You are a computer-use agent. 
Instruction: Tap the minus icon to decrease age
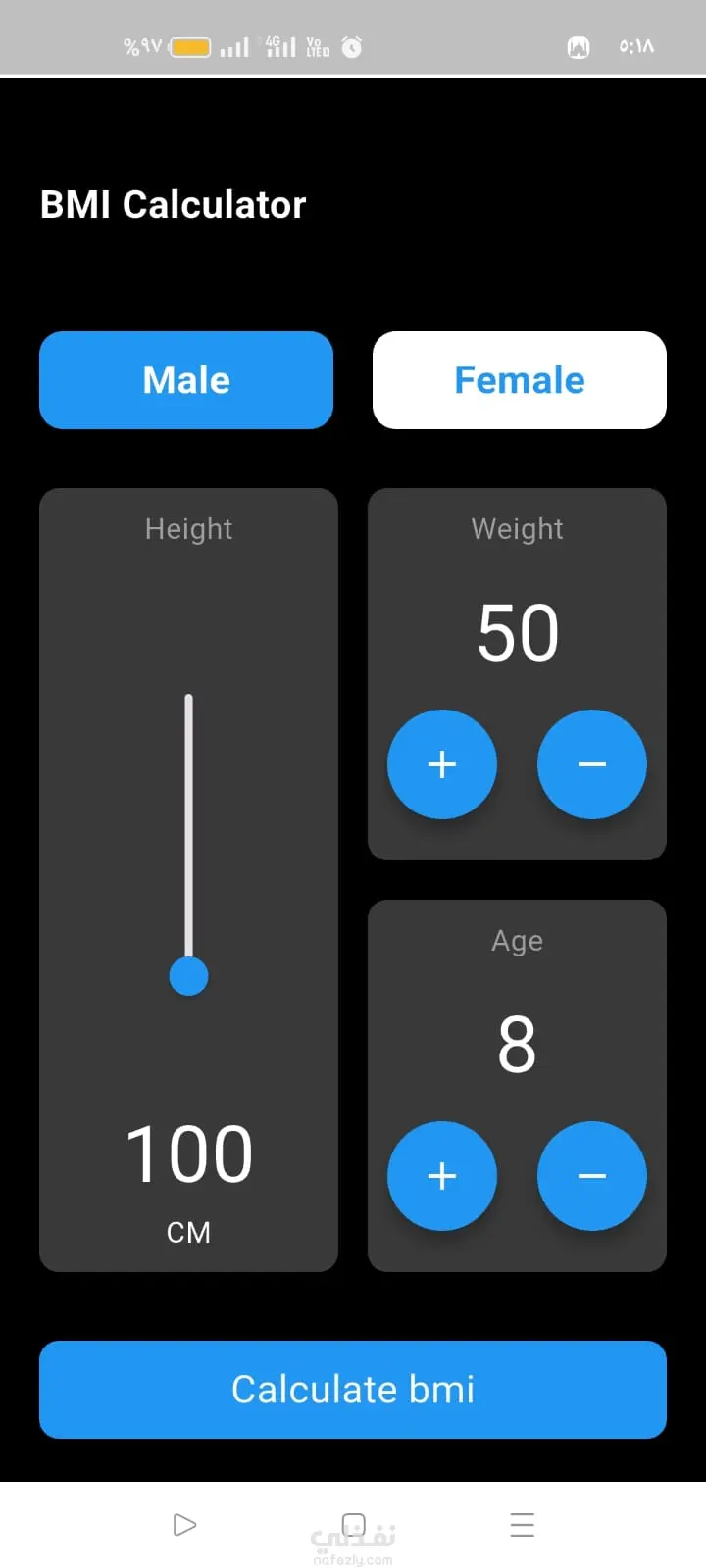pyautogui.click(x=591, y=1176)
